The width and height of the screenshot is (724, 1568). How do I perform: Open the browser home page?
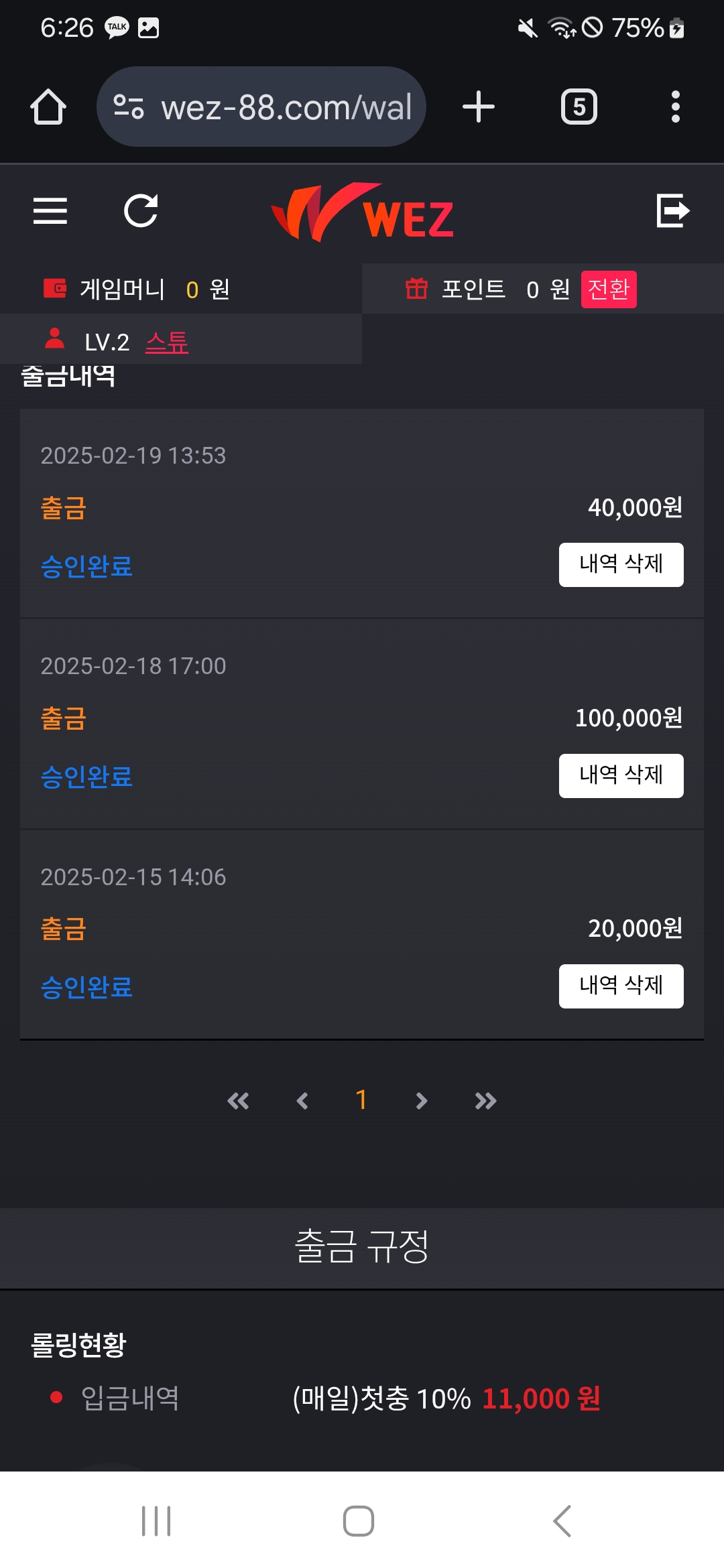tap(48, 107)
